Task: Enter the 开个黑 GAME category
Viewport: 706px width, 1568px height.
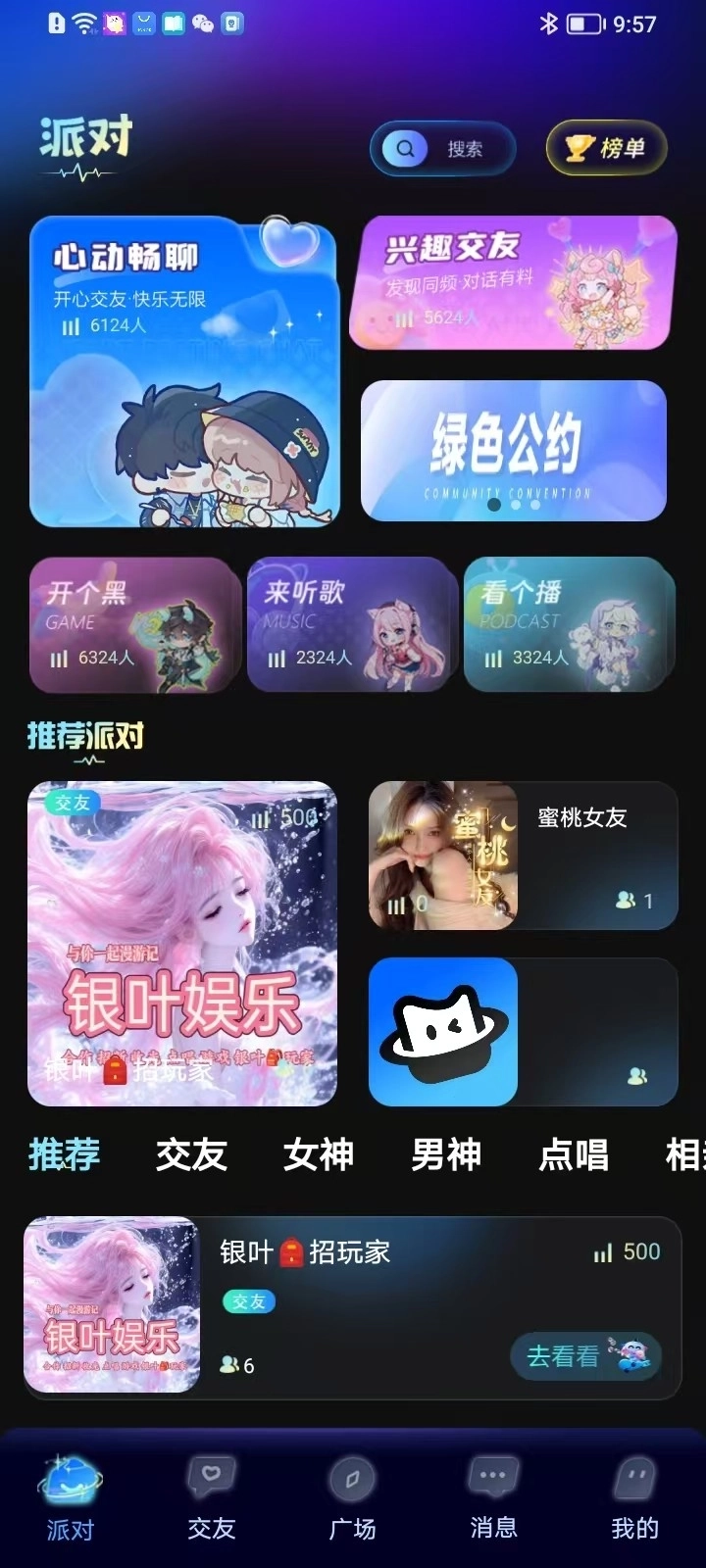Action: [133, 625]
